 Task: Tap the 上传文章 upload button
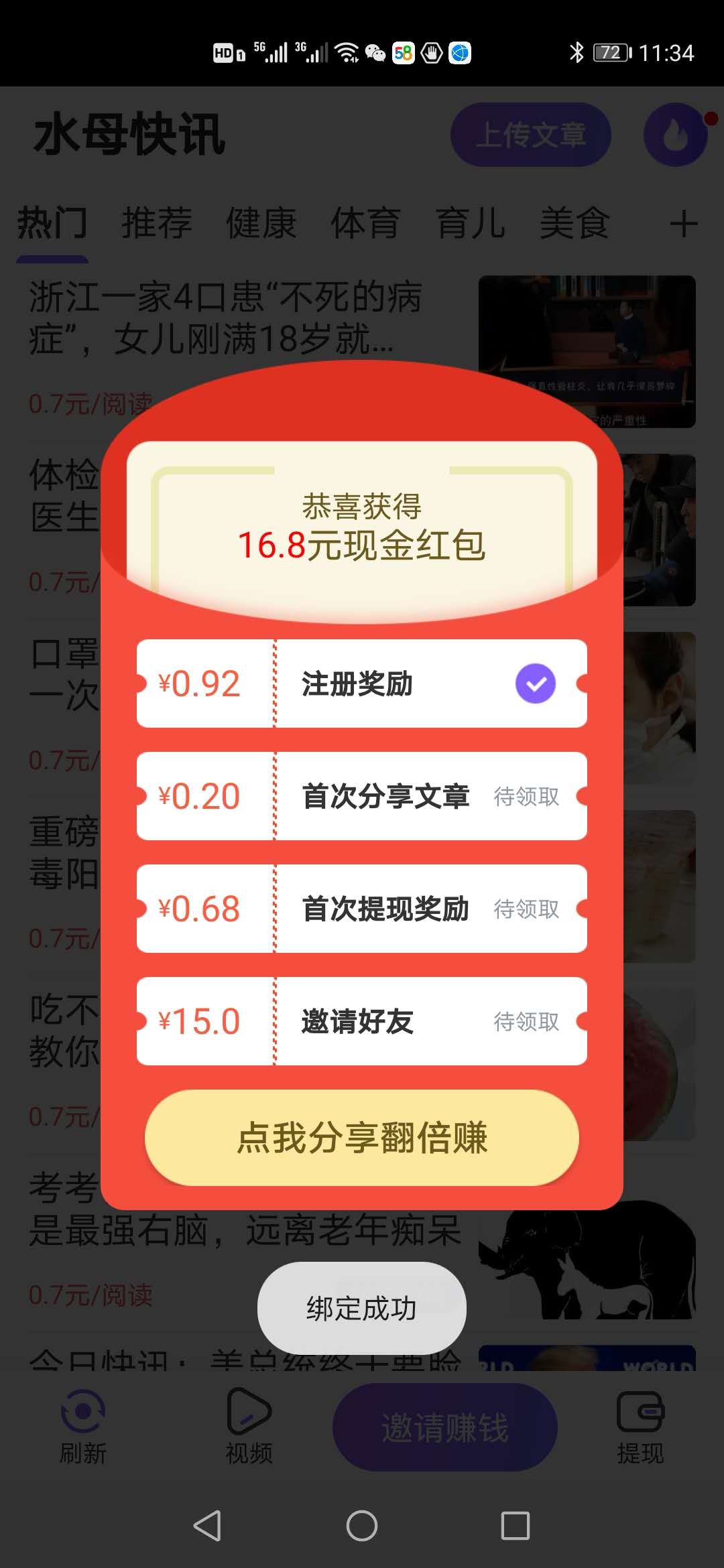tap(530, 135)
